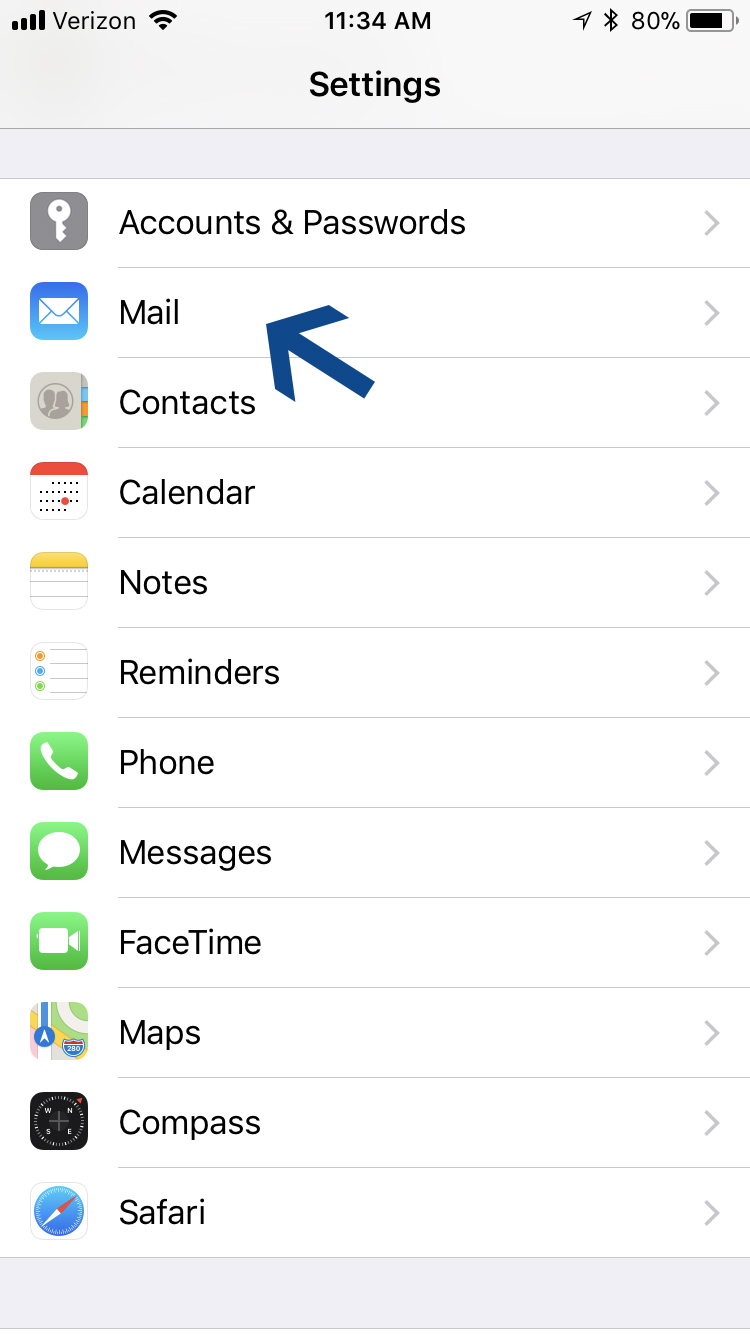Open the FaceTime camera icon
750x1334 pixels.
point(58,942)
